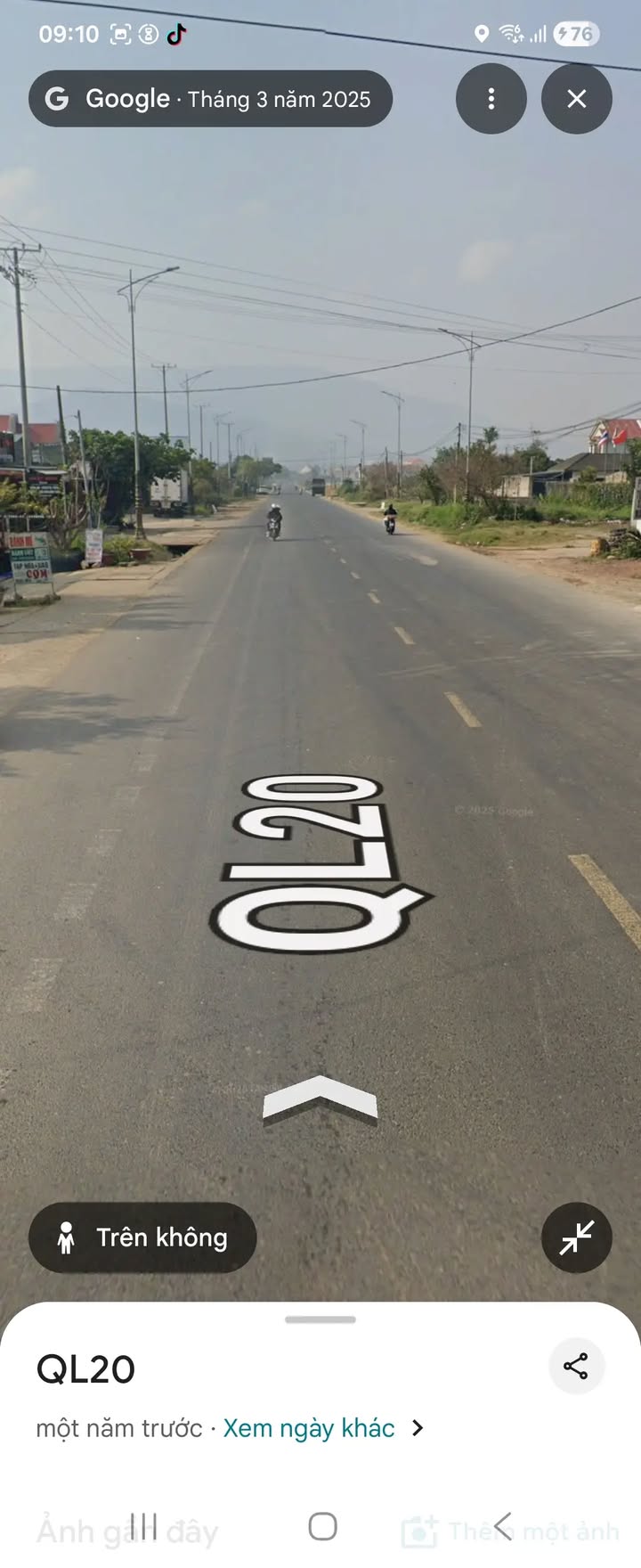Tap the Google capture-date chip, Tháng 3 năm 2025
The width and height of the screenshot is (641, 1568).
[x=210, y=99]
